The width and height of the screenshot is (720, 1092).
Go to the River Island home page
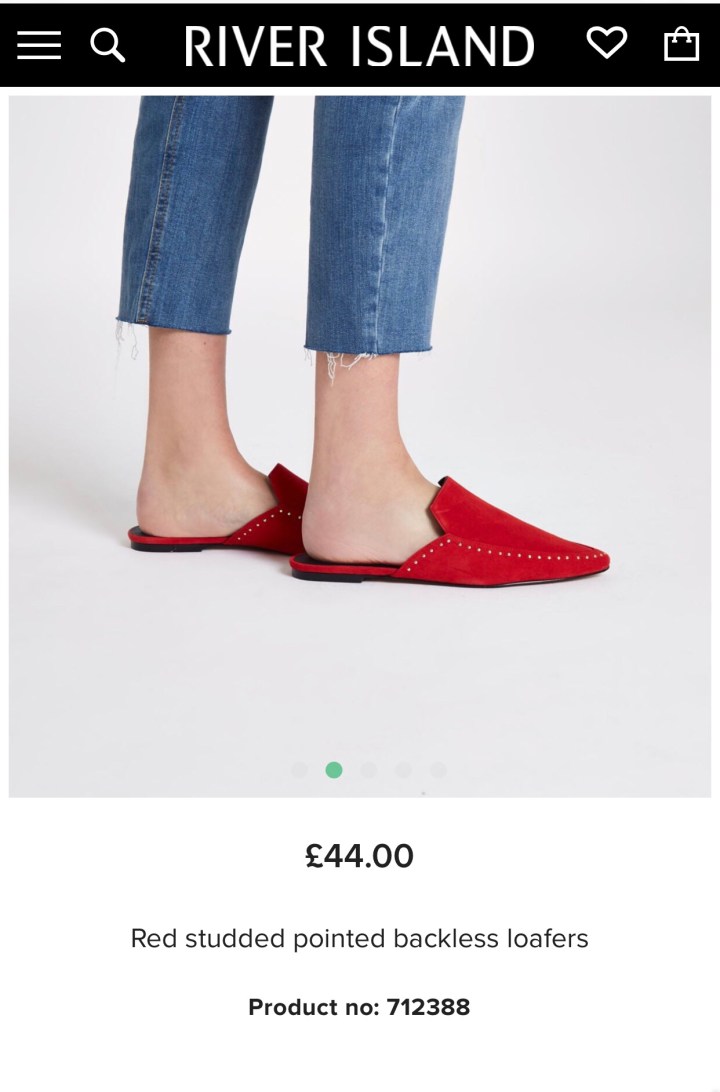(x=359, y=46)
